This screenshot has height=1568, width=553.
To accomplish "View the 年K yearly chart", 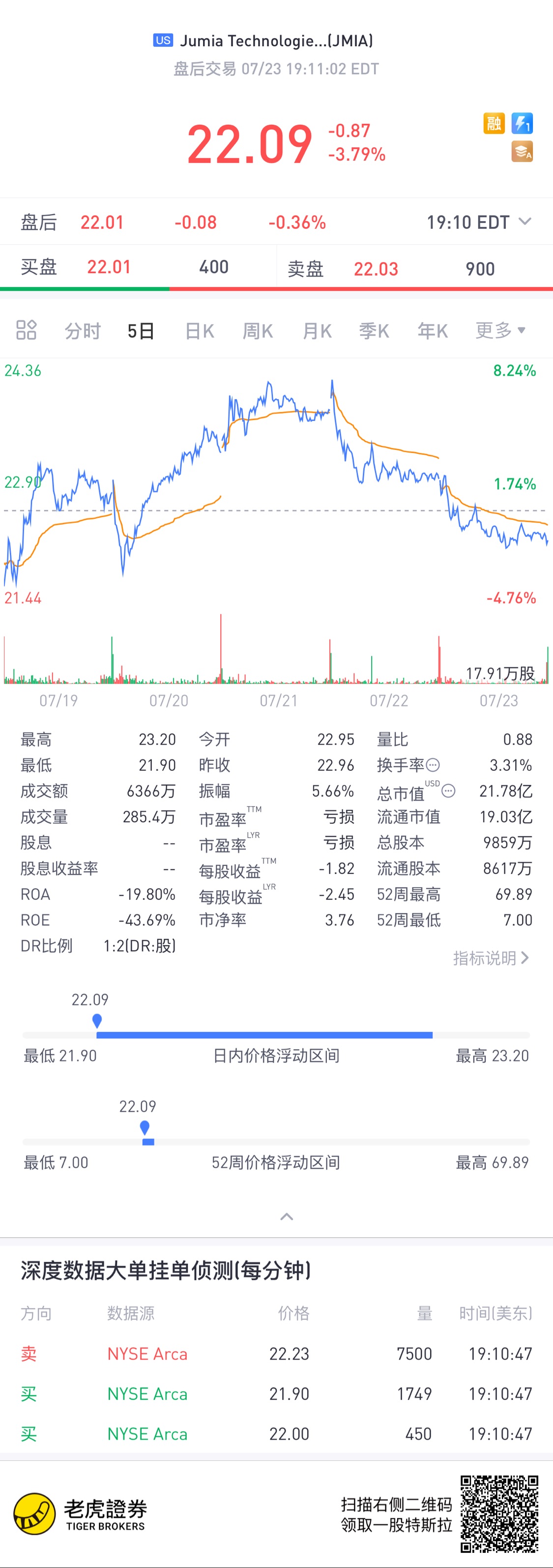I will click(433, 331).
